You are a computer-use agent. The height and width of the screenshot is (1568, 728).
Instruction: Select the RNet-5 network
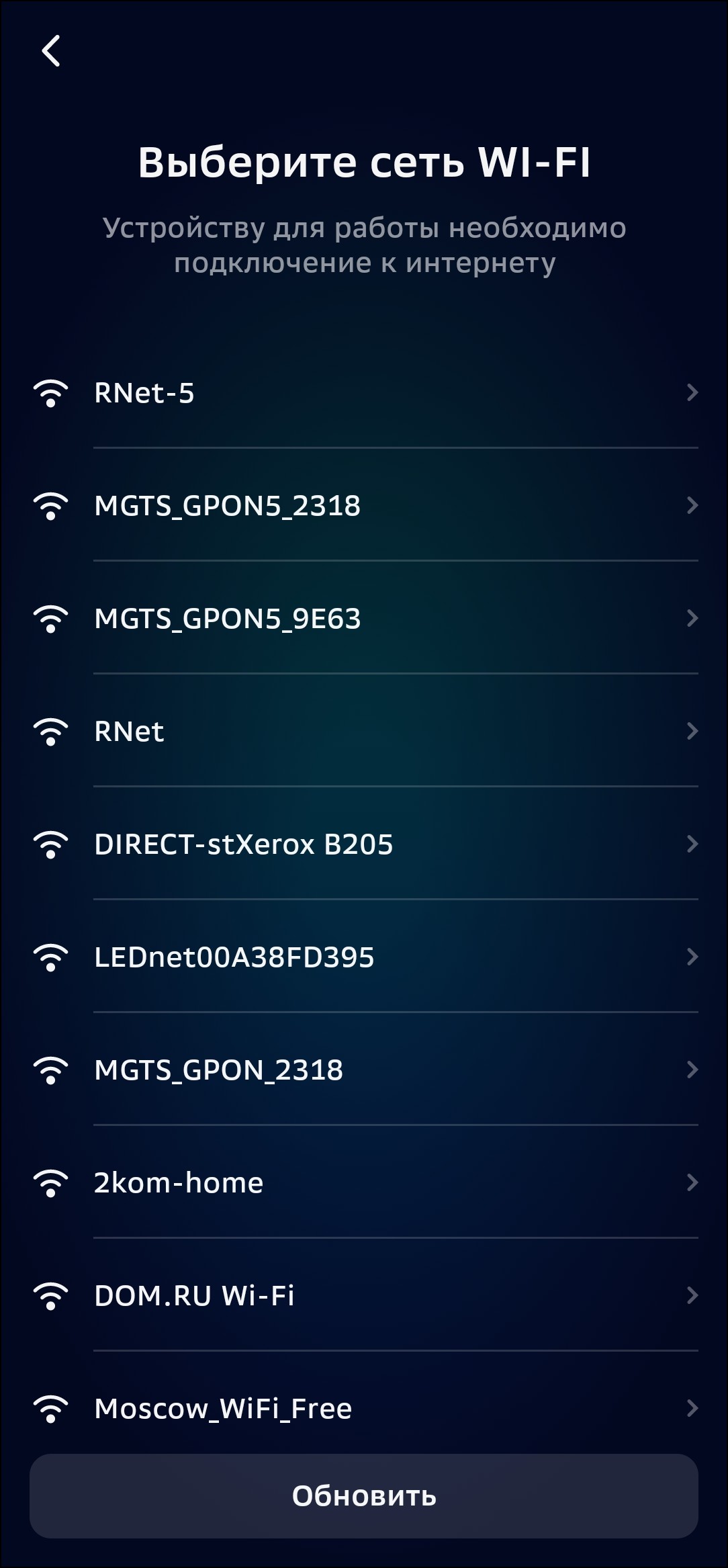click(363, 393)
